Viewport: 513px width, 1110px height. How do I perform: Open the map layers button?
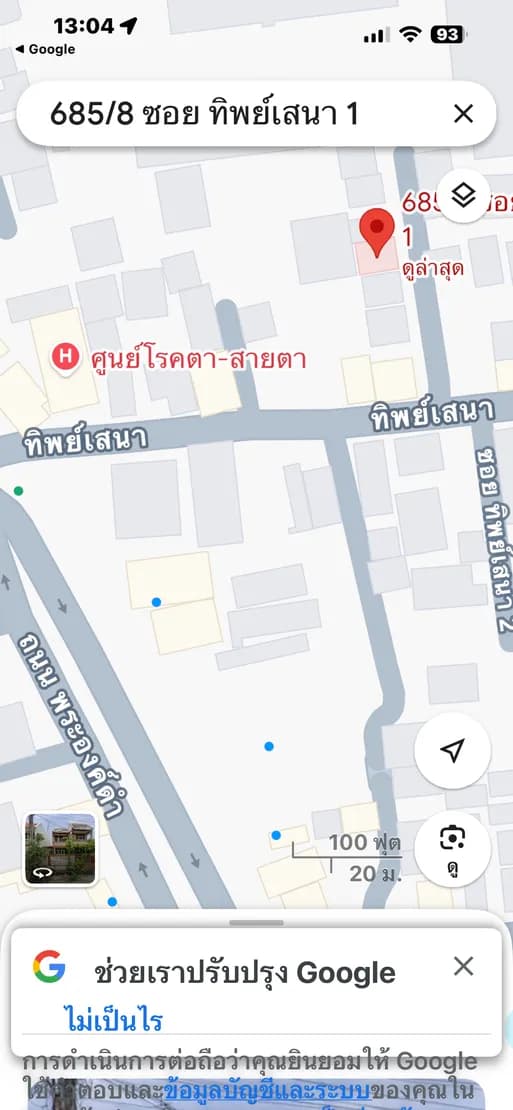[x=463, y=195]
